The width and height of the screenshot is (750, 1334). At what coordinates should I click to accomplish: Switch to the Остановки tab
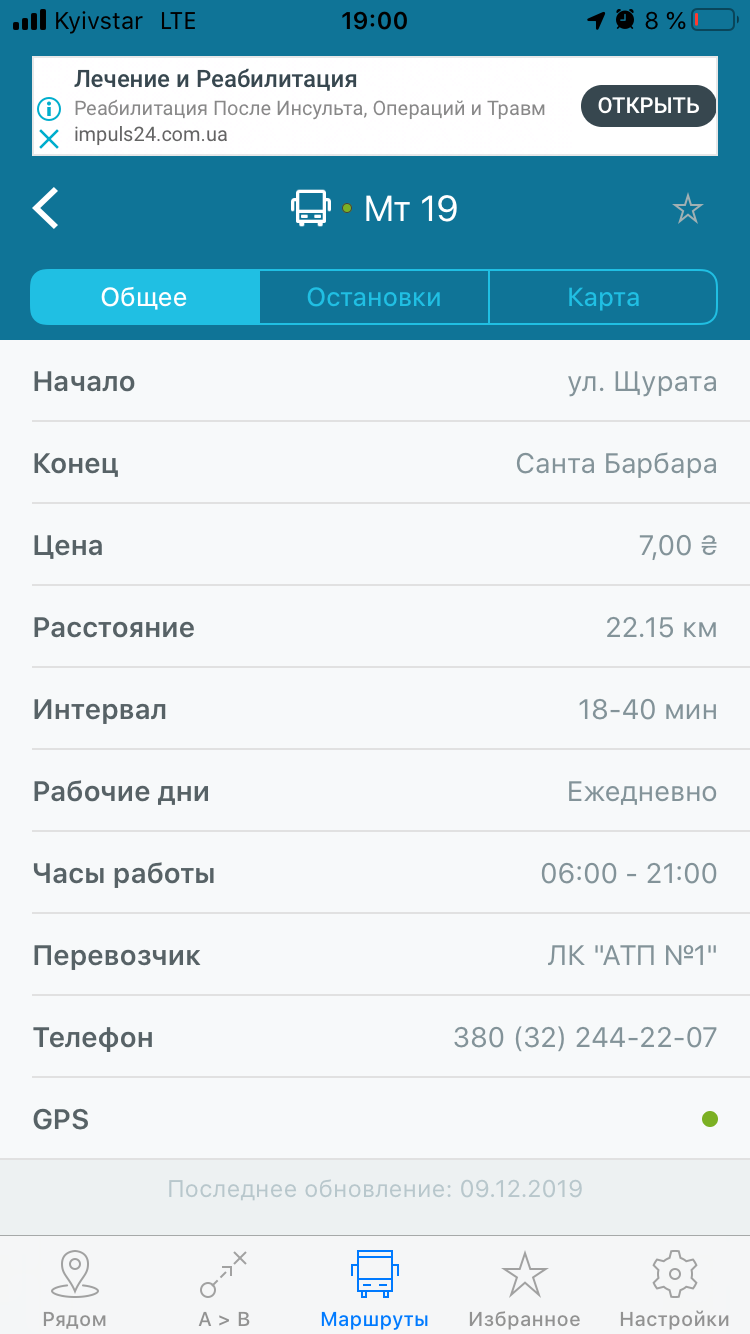click(x=374, y=297)
